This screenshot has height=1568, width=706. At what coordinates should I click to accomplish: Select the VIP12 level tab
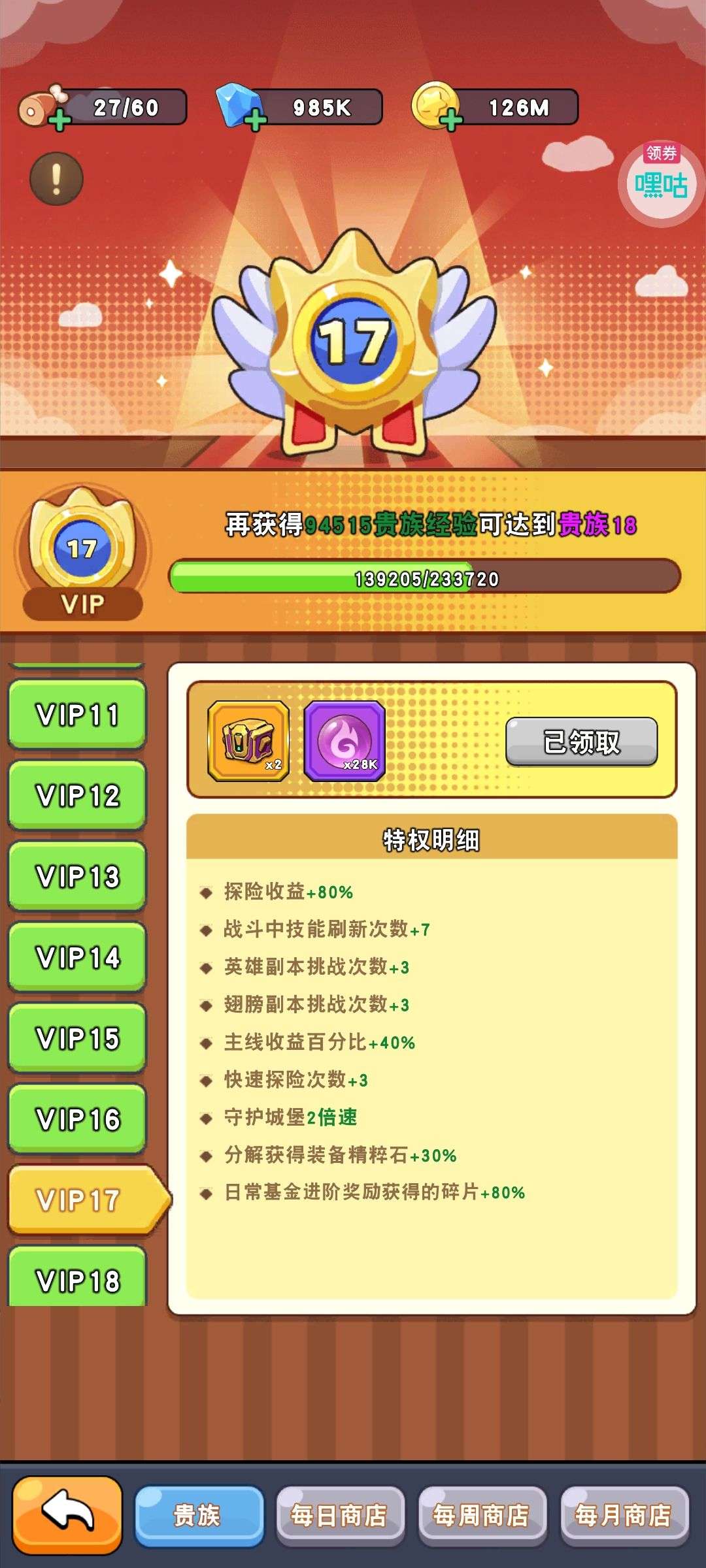pos(77,796)
